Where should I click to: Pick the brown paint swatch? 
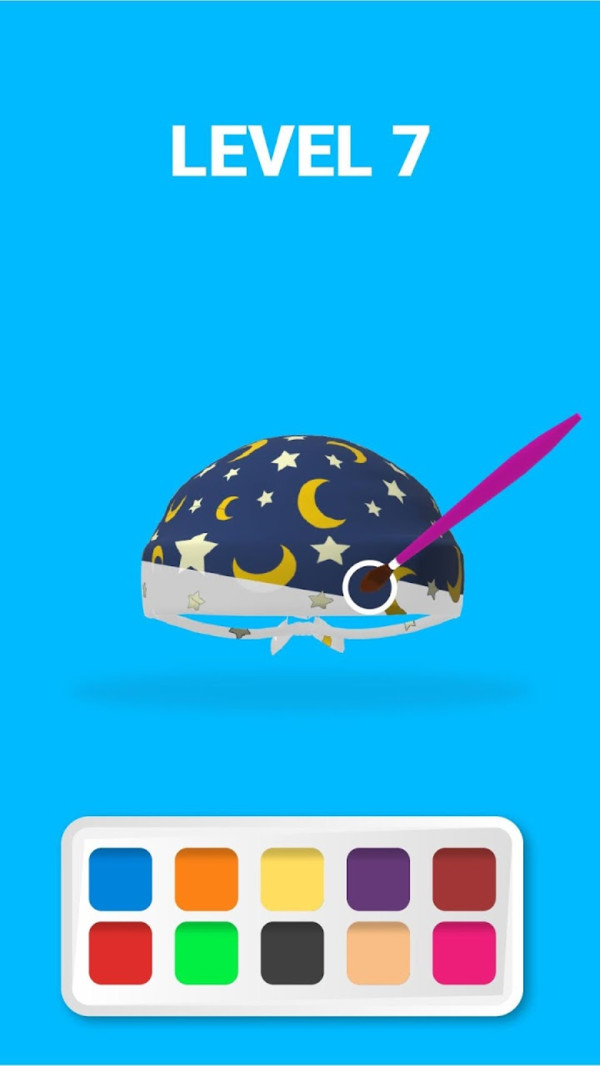pos(464,878)
